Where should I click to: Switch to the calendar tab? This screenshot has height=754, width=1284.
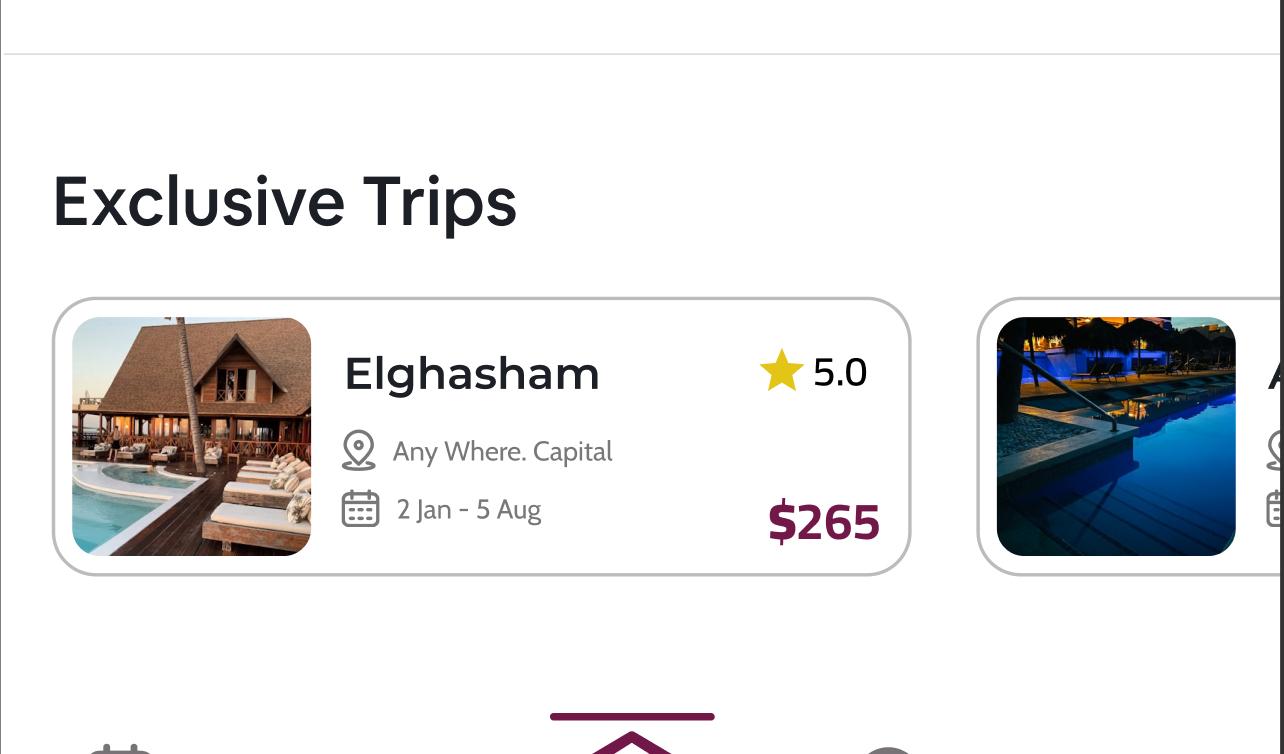tap(120, 748)
